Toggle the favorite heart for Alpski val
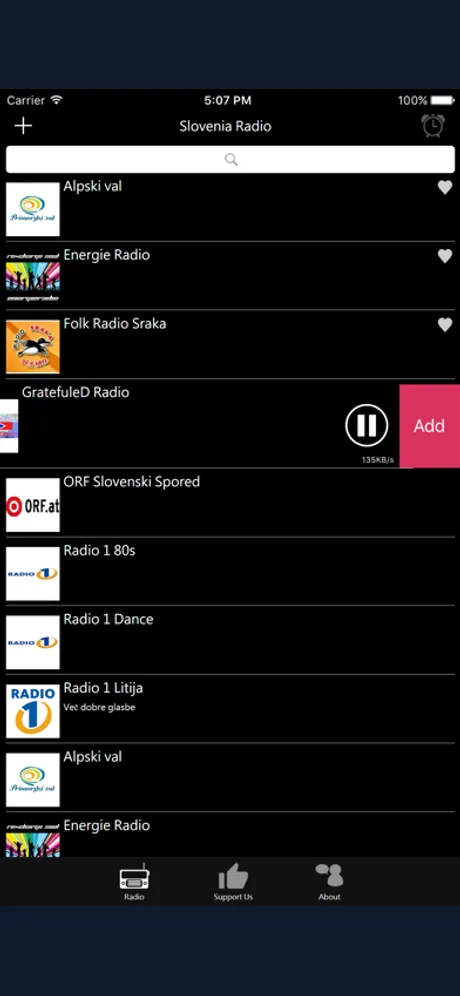The image size is (460, 996). (445, 187)
